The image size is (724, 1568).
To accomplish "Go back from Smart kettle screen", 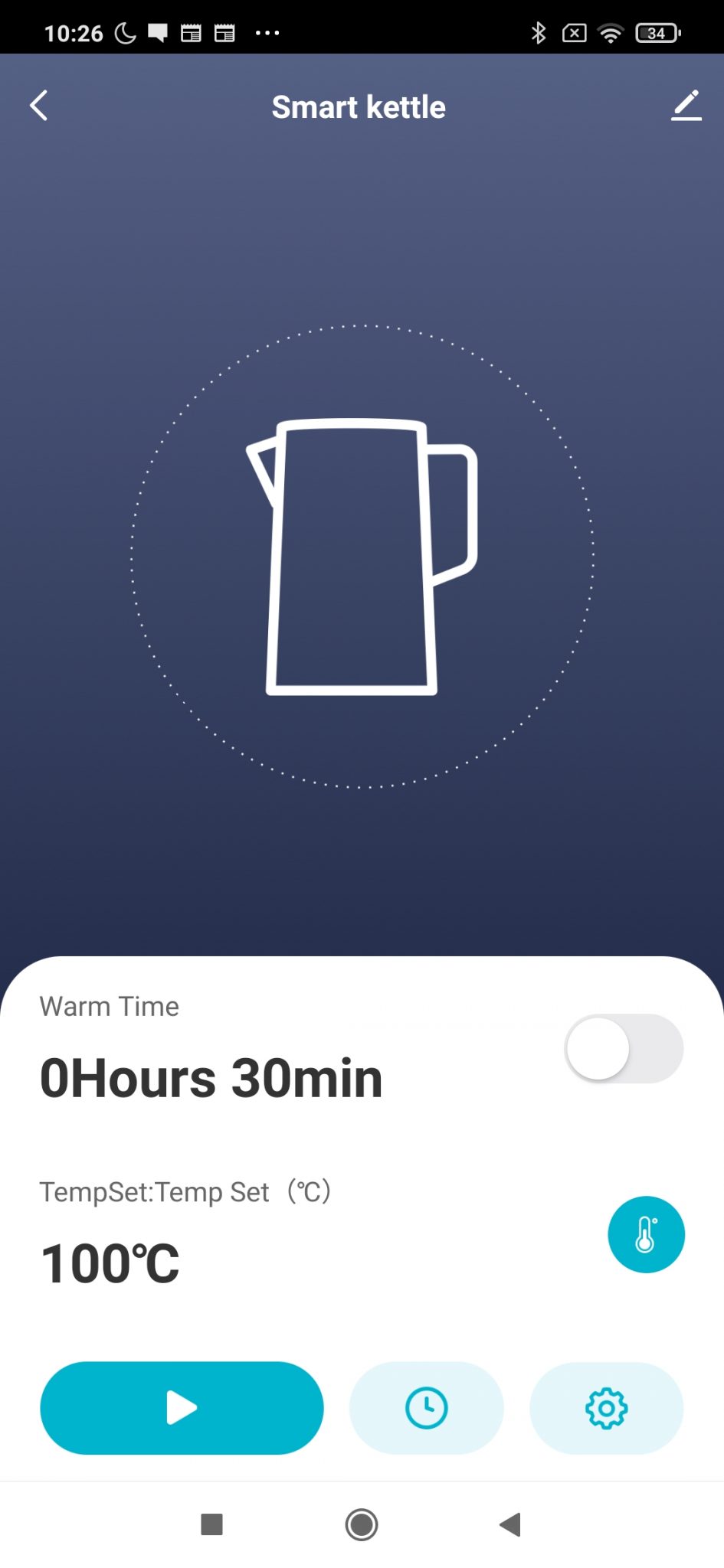I will tap(39, 106).
